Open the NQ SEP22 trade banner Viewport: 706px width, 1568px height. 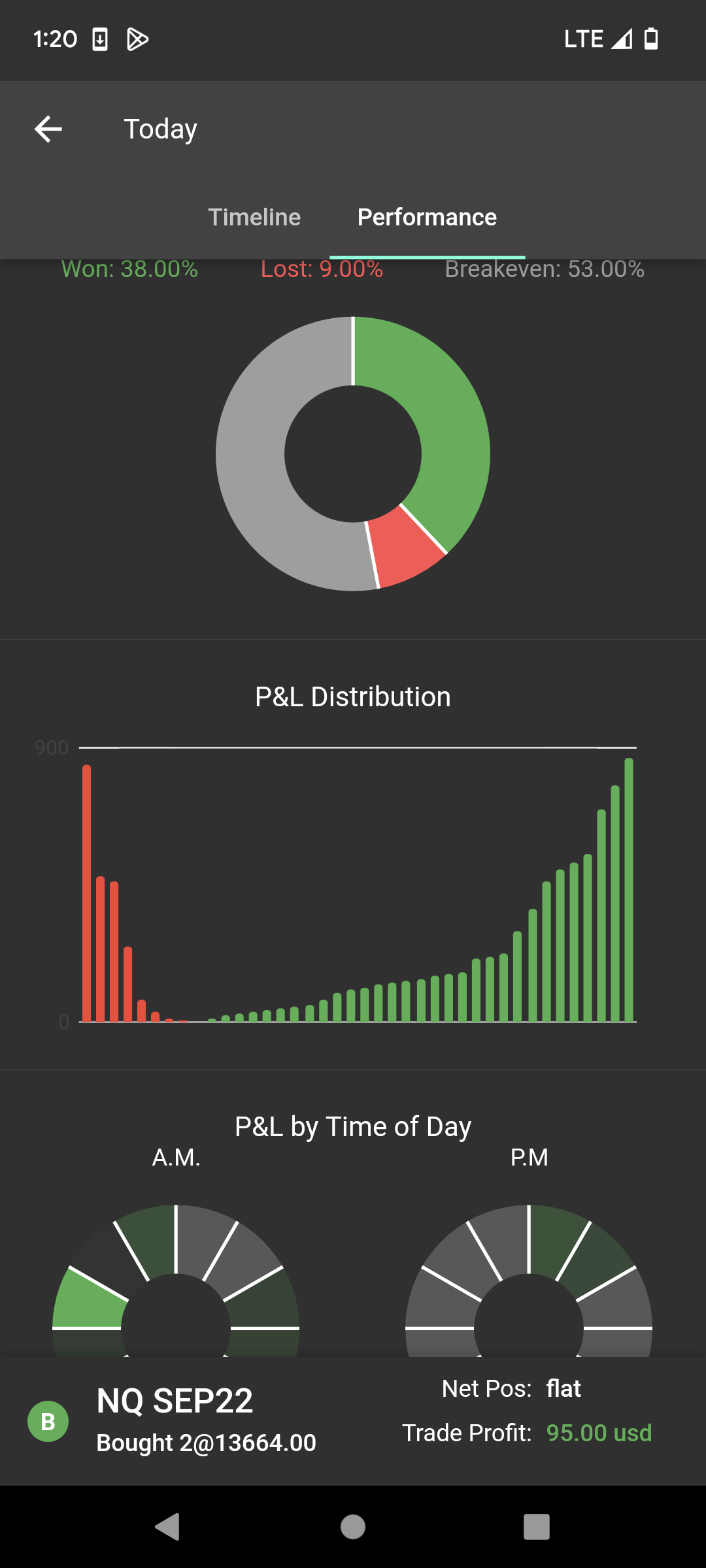point(353,1421)
